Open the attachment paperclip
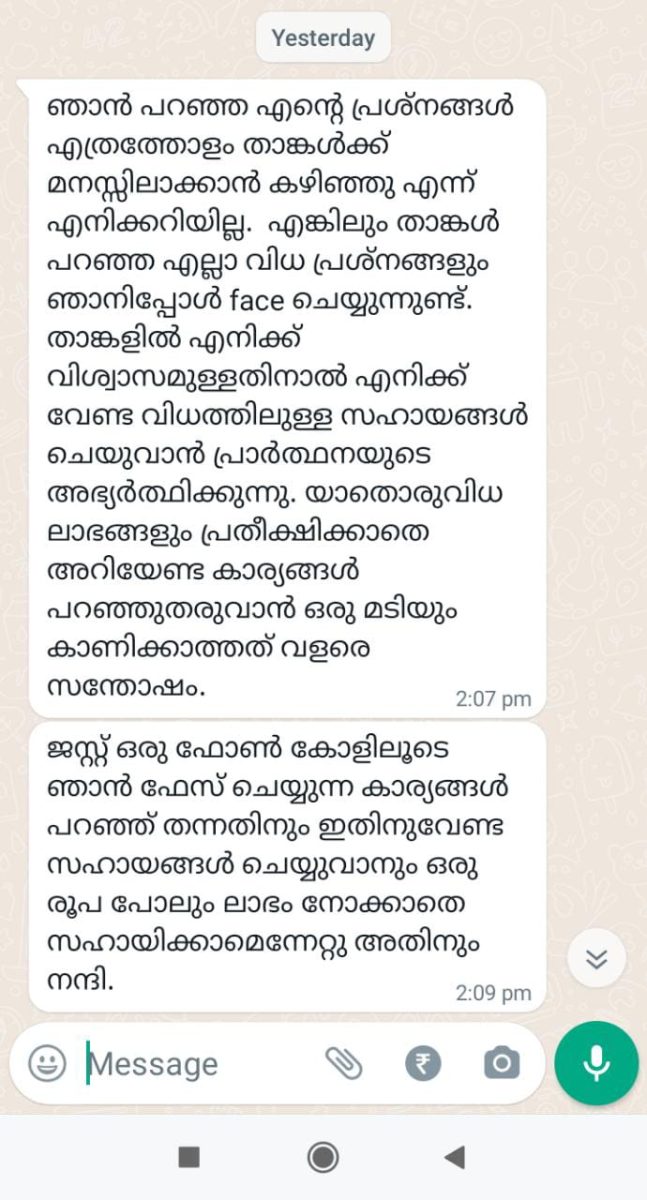 (x=344, y=1063)
